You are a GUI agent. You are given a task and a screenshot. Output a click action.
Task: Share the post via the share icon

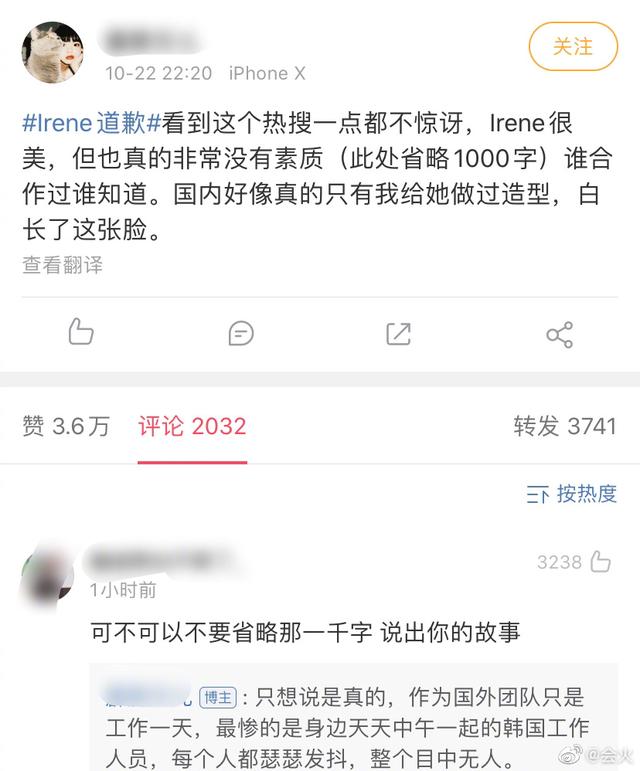[x=559, y=334]
